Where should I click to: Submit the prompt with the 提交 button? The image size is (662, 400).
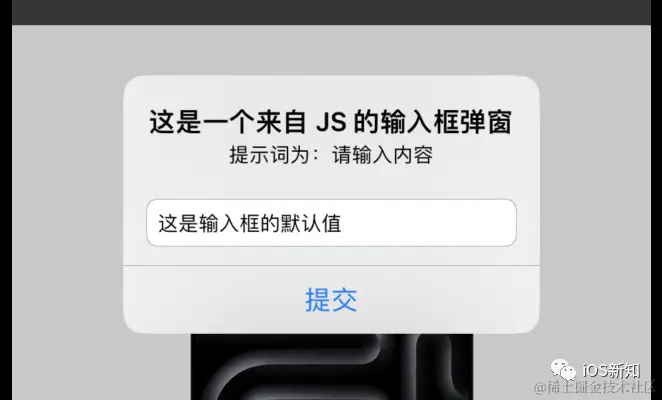pos(331,299)
